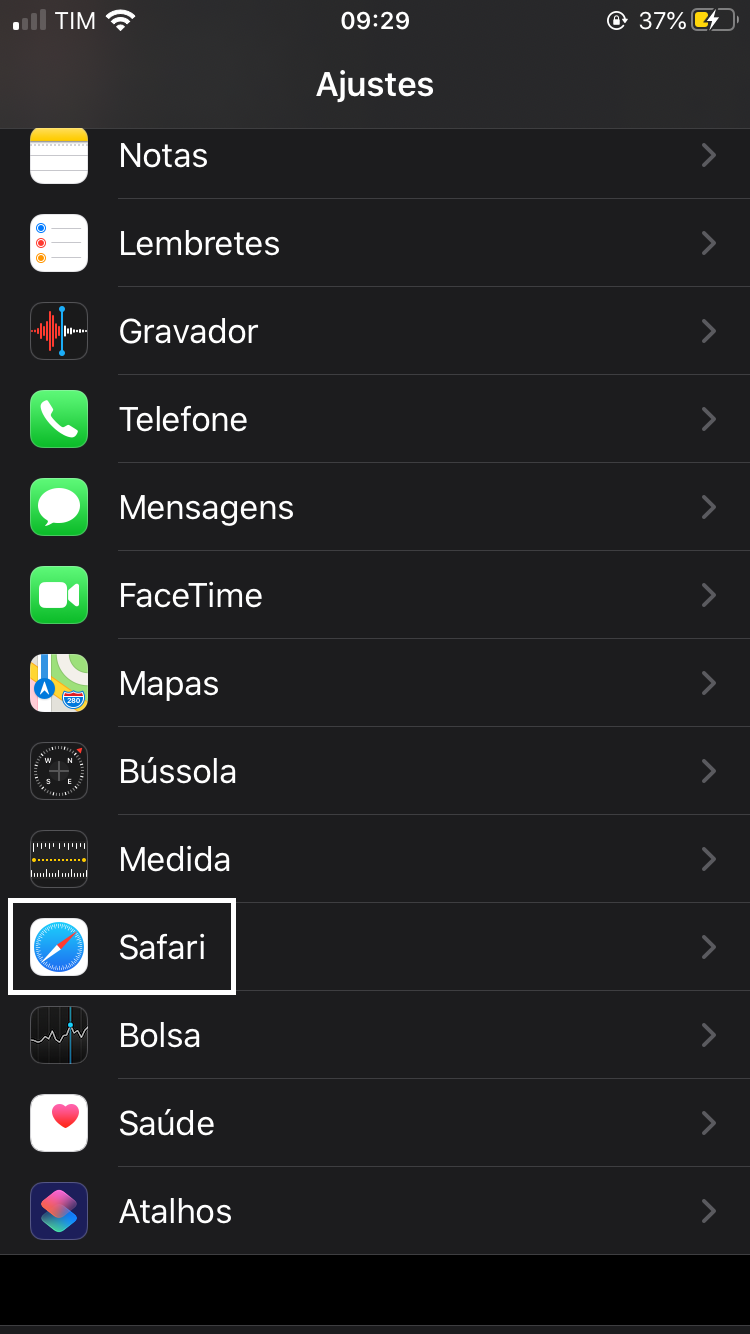Open Notas settings
The height and width of the screenshot is (1334, 750).
pyautogui.click(x=375, y=156)
